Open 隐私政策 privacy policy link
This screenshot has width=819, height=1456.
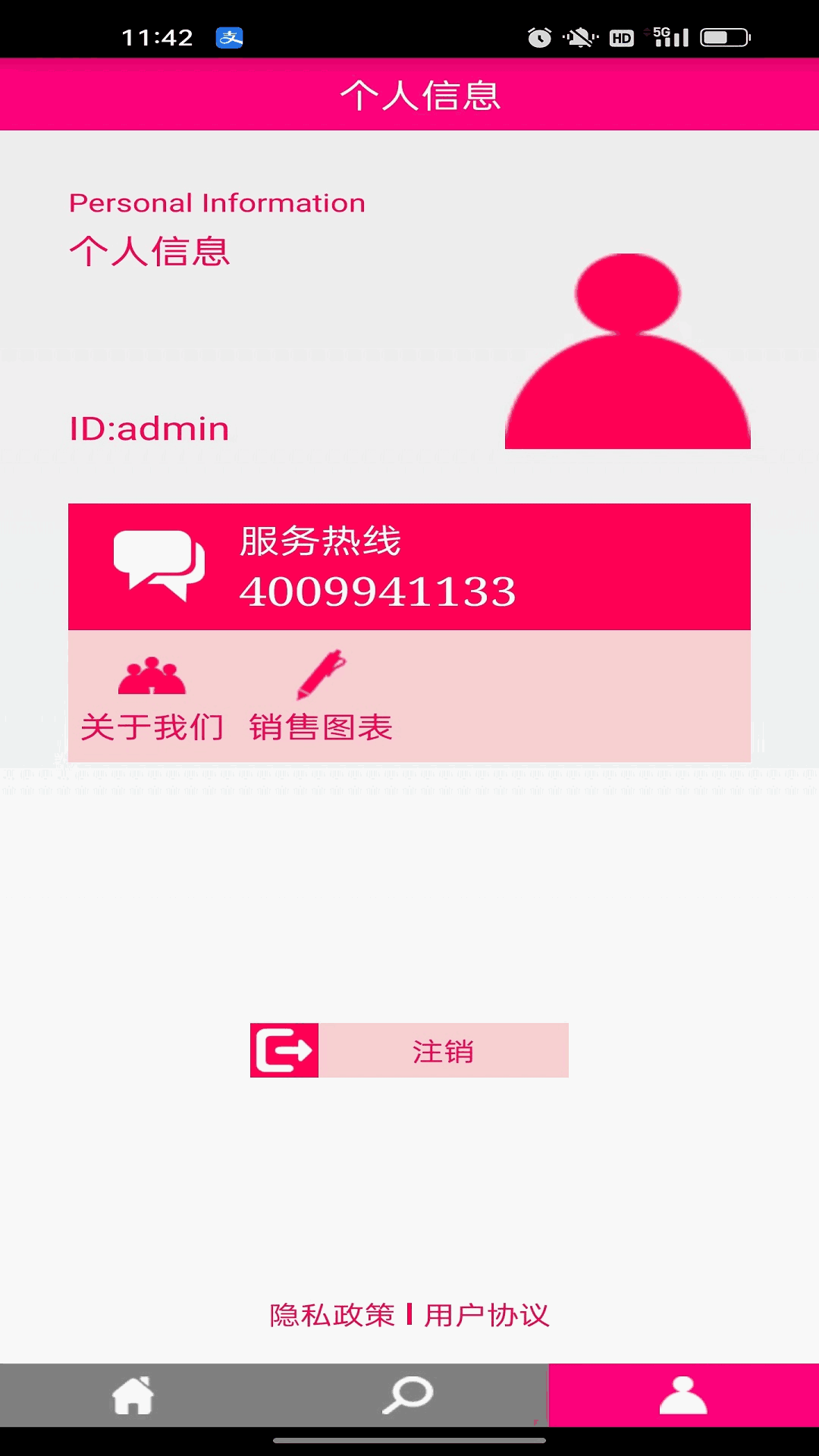332,1315
